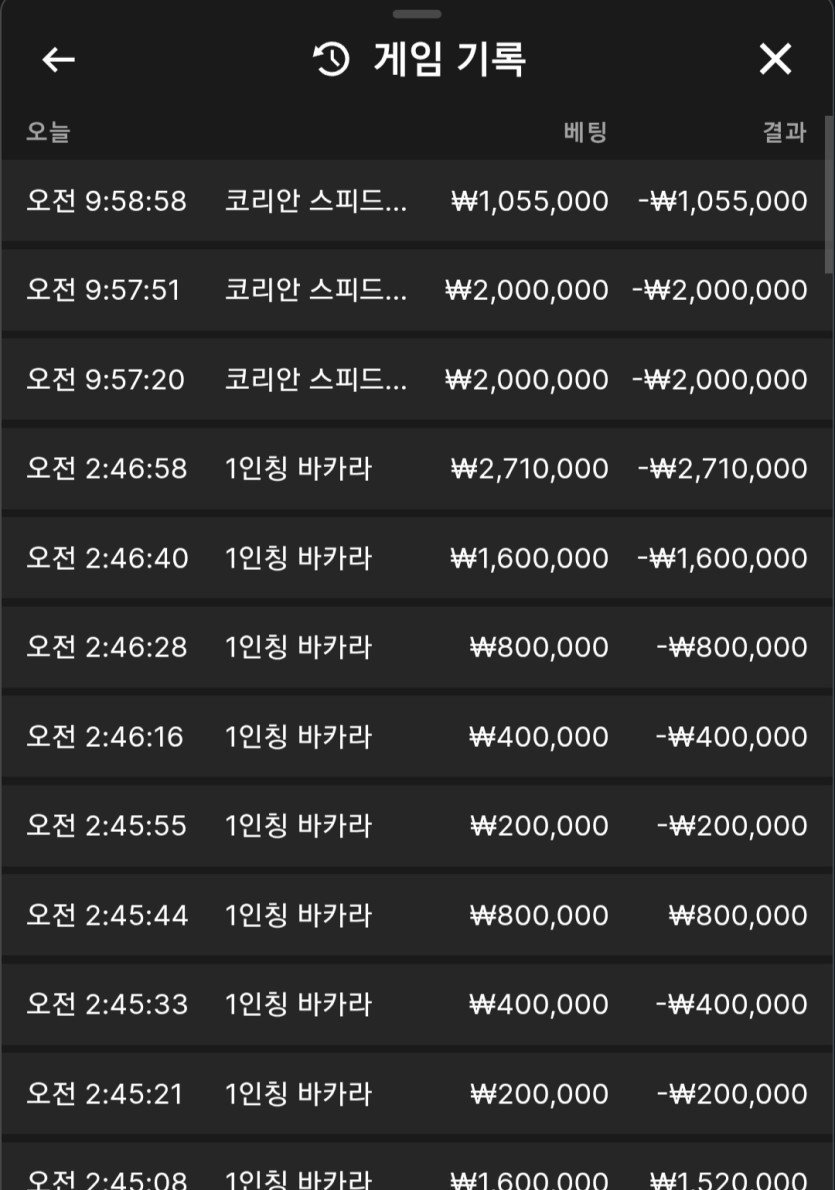View details of the 오전 9:57:20 record

(x=416, y=380)
